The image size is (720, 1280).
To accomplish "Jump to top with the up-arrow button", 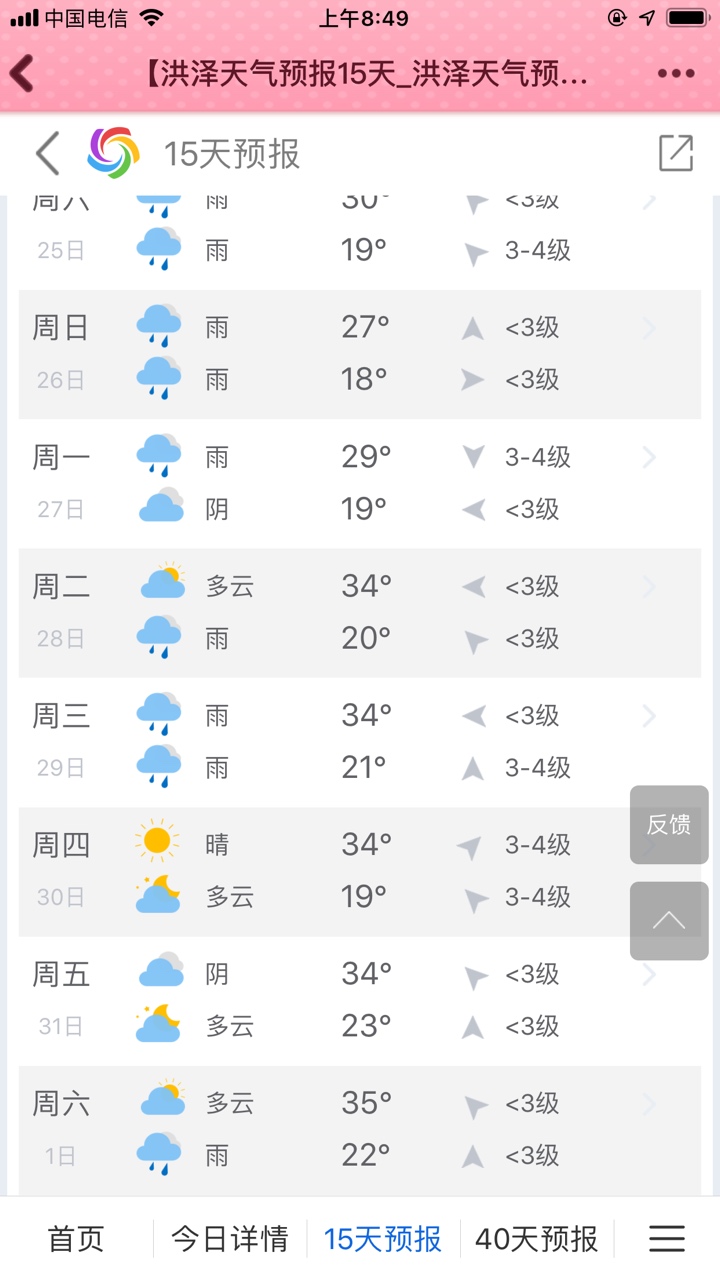I will point(669,921).
